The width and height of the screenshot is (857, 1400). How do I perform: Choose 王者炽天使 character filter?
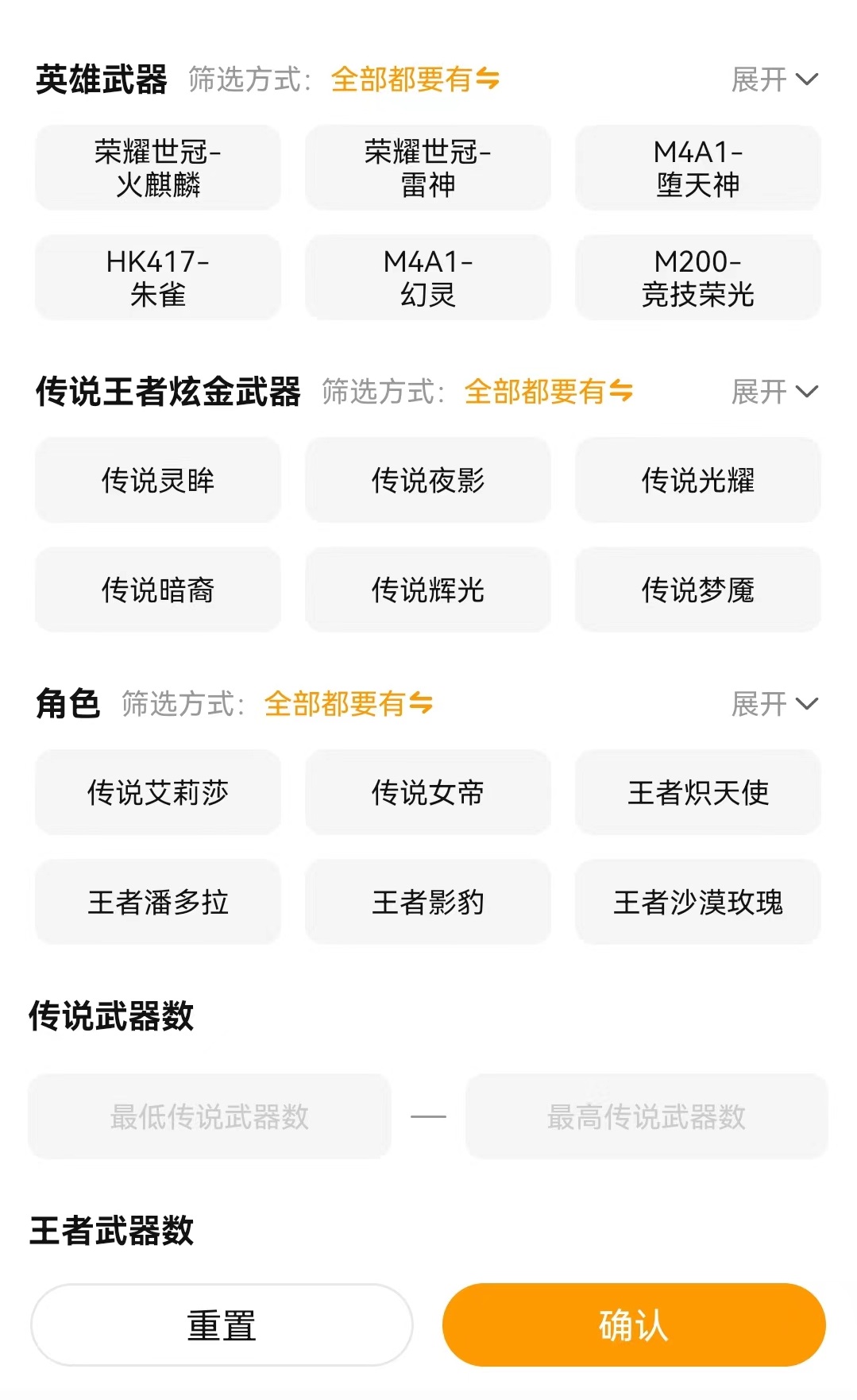(x=697, y=792)
